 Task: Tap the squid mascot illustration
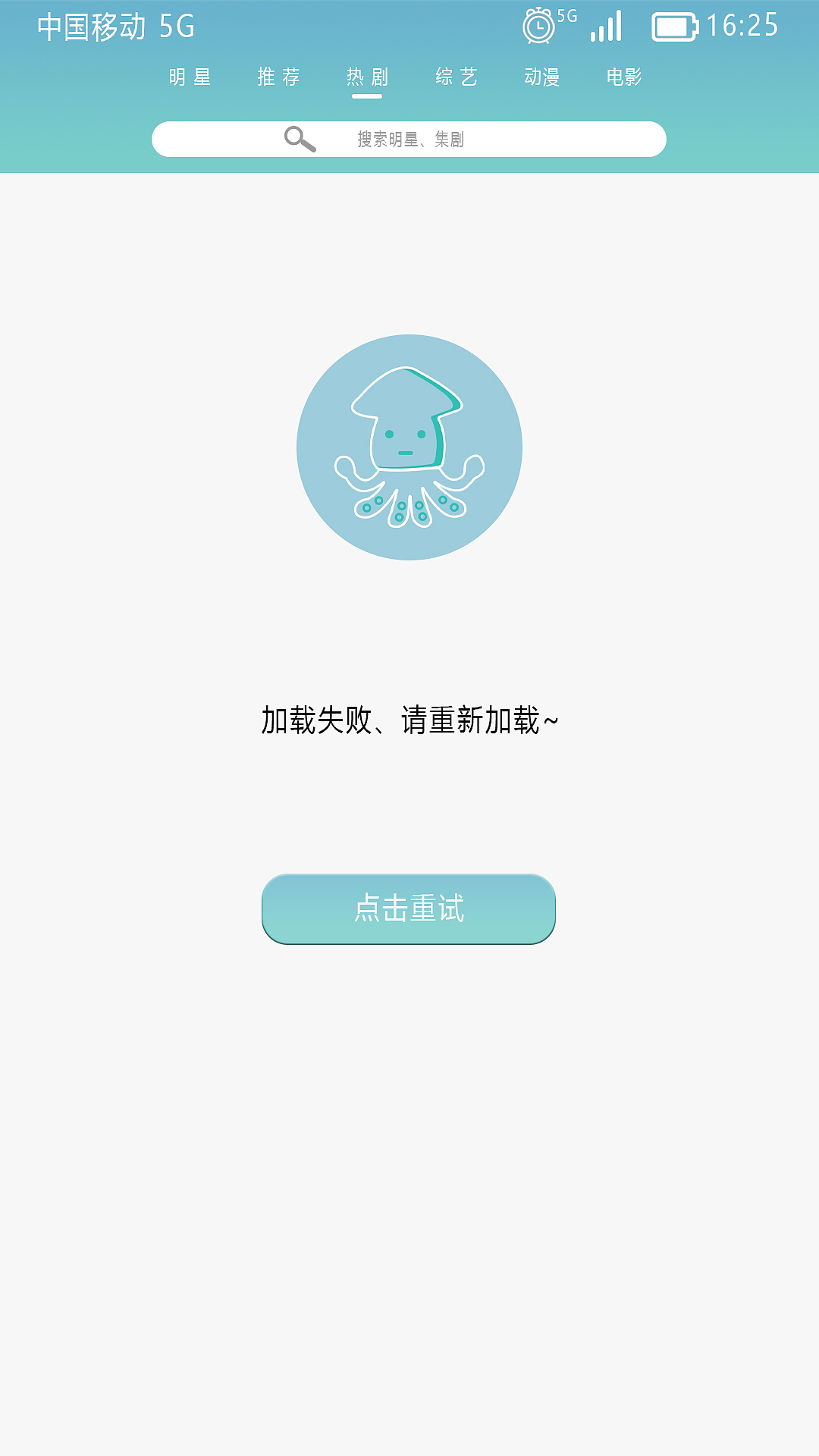pos(409,447)
